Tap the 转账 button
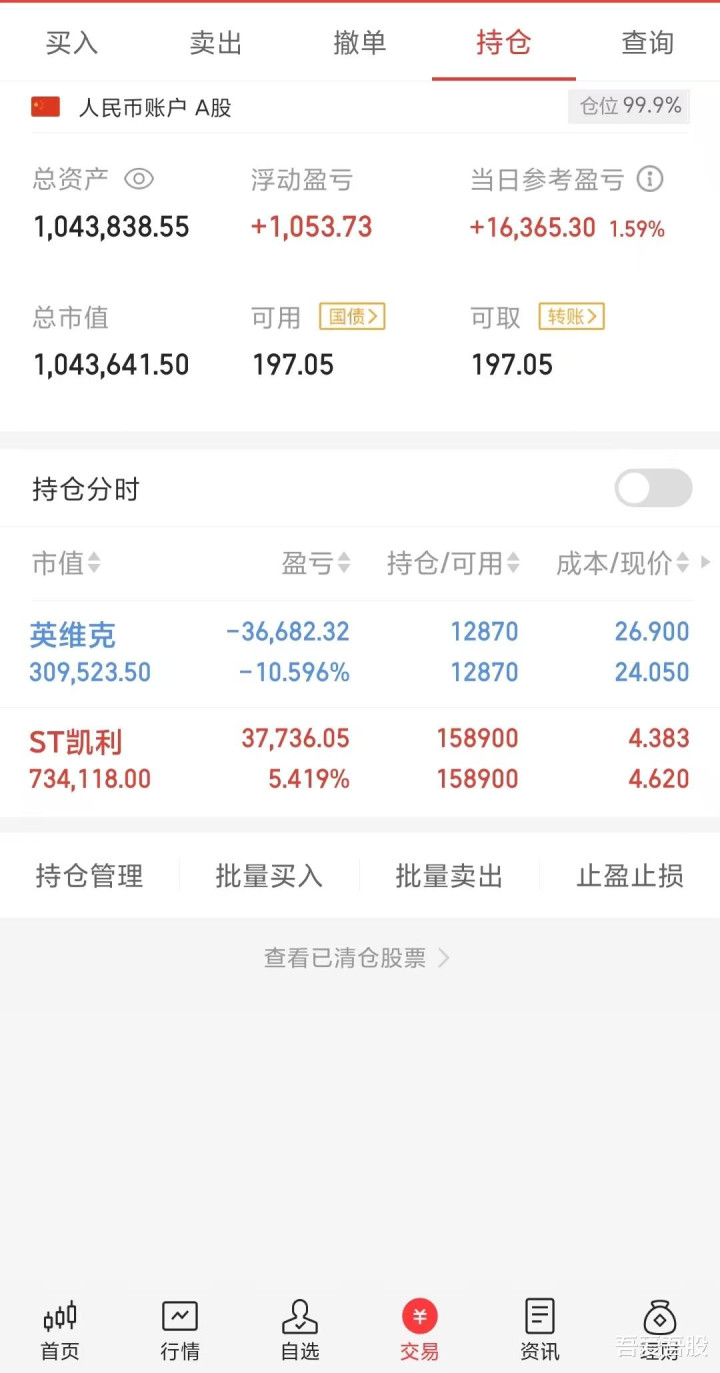This screenshot has height=1373, width=720. pos(571,317)
